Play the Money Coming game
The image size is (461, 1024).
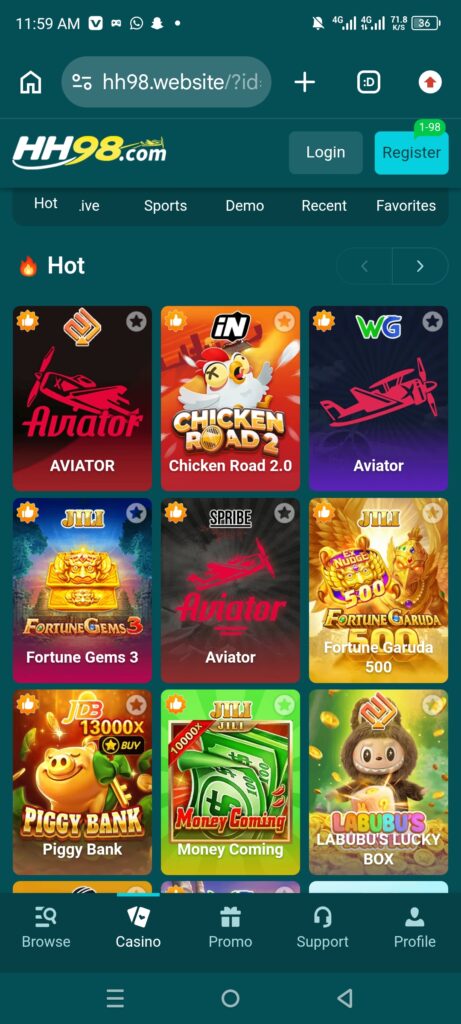[x=230, y=782]
